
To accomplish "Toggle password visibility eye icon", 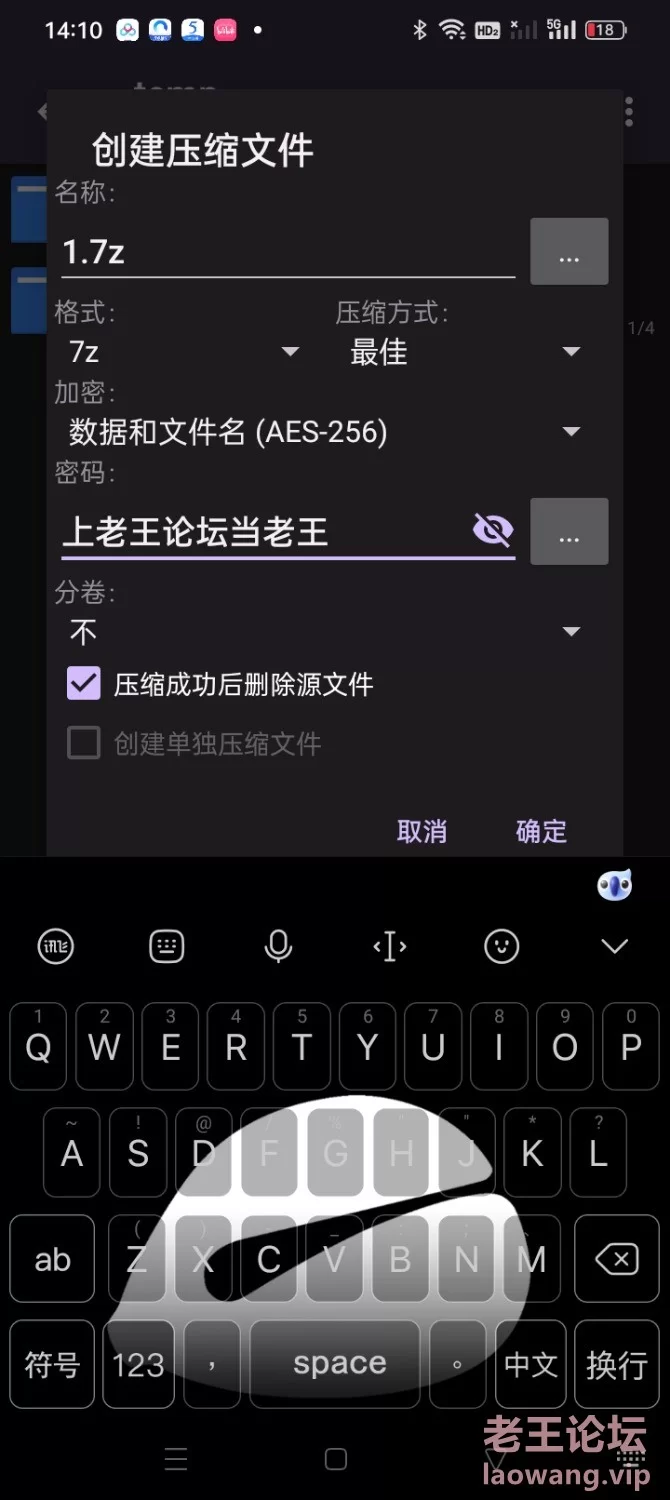I will (x=492, y=531).
